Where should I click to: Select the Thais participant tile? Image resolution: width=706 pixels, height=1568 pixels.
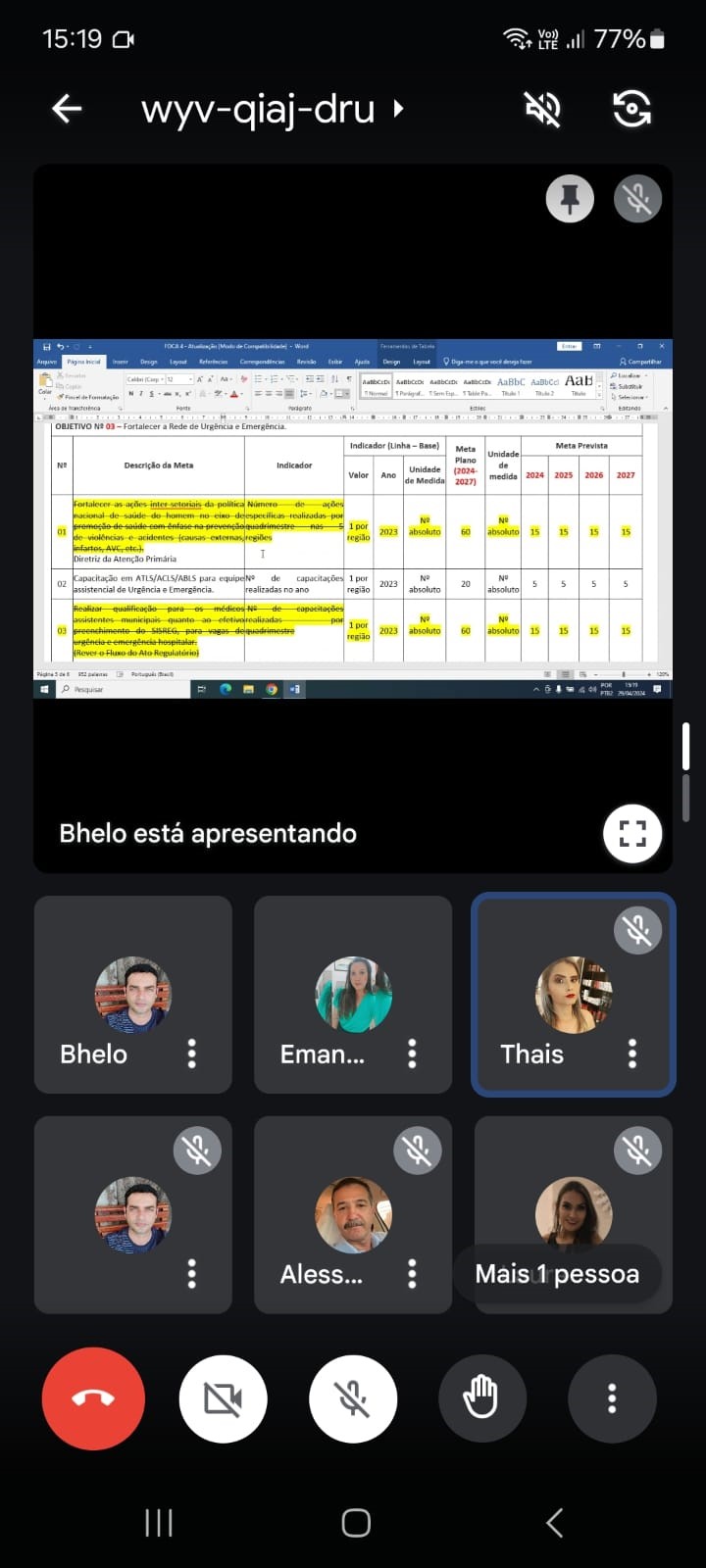tap(574, 994)
